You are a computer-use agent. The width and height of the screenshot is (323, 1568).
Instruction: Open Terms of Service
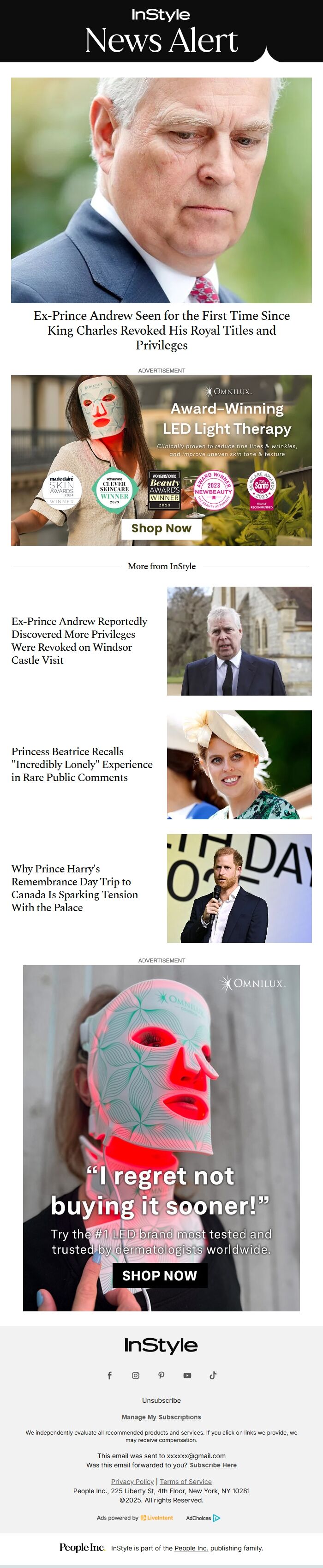point(185,1482)
